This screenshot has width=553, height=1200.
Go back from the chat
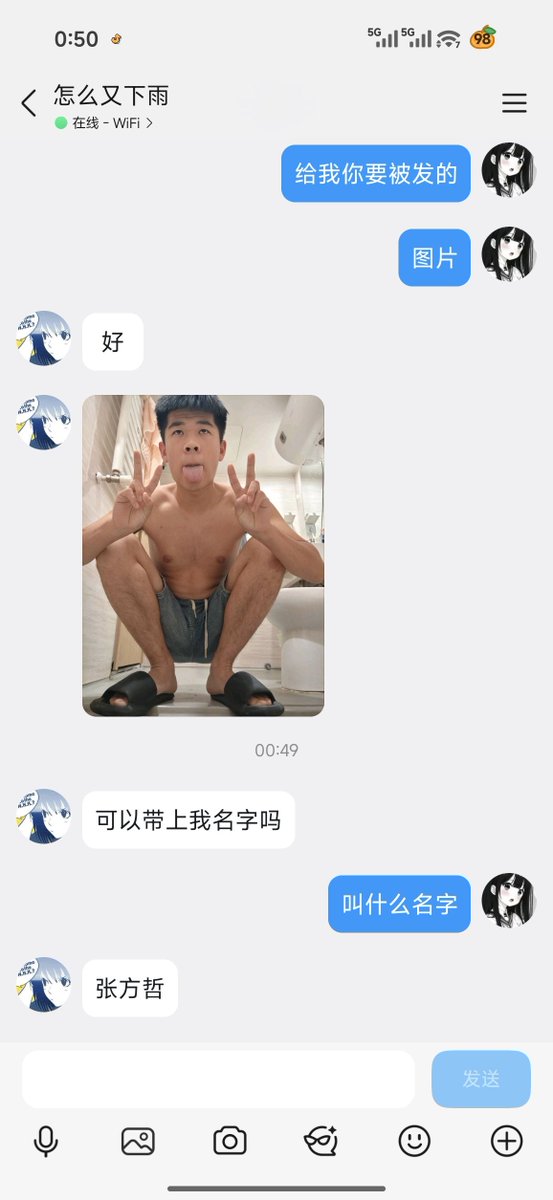(28, 102)
